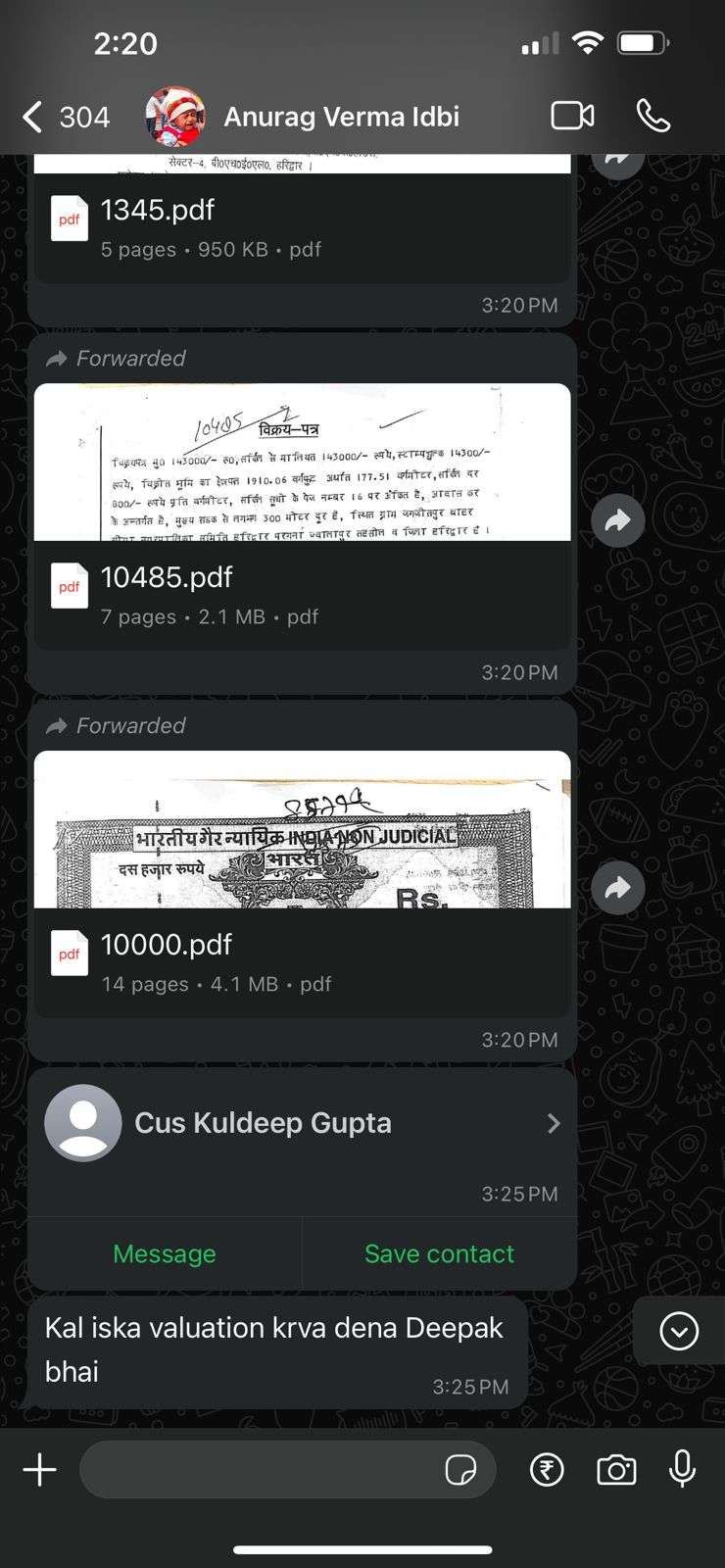Open the 1345.pdf document
Image resolution: width=725 pixels, height=1568 pixels.
(x=302, y=229)
